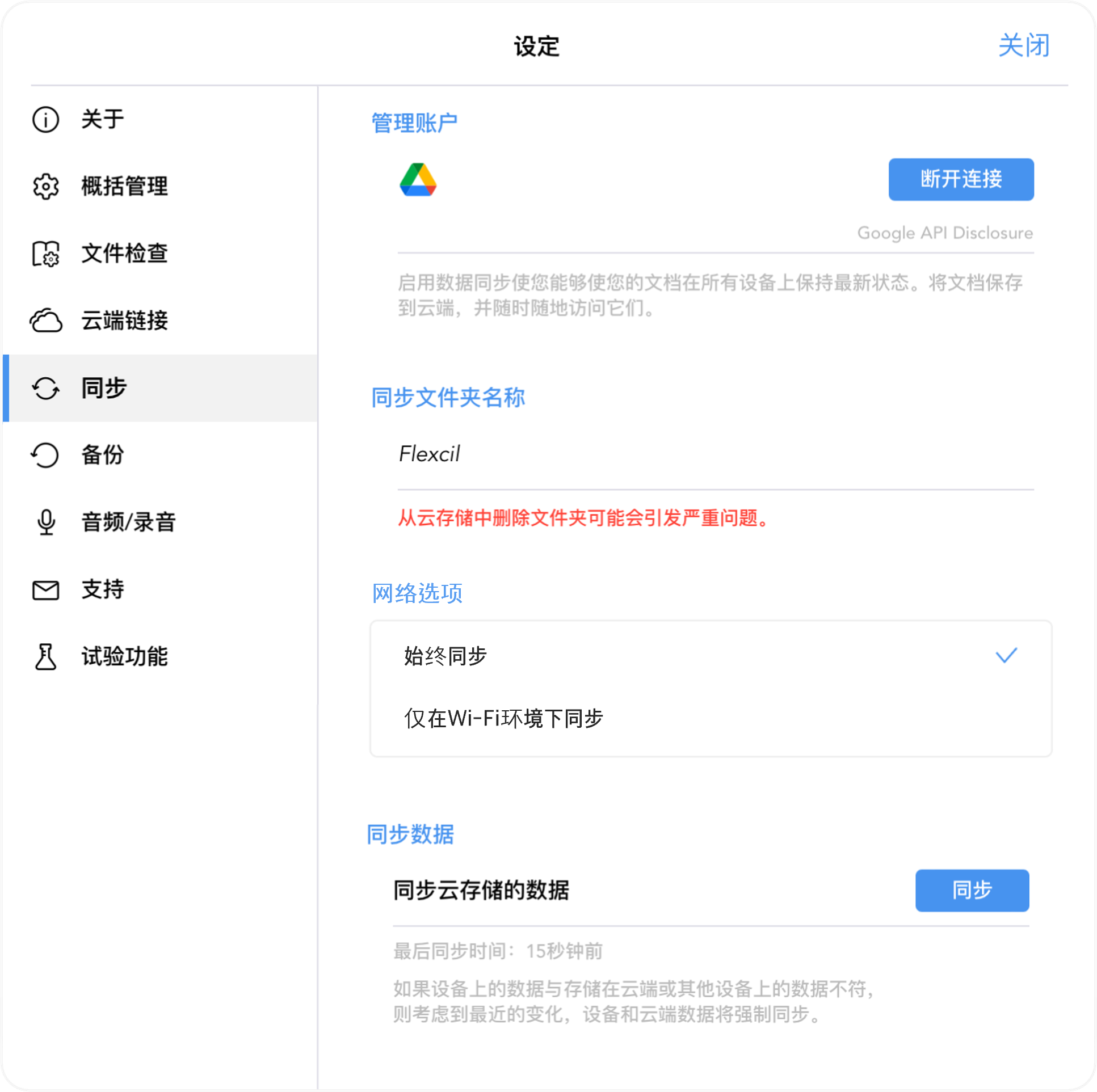Open 云端链接 settings
1097x1092 pixels.
[124, 321]
